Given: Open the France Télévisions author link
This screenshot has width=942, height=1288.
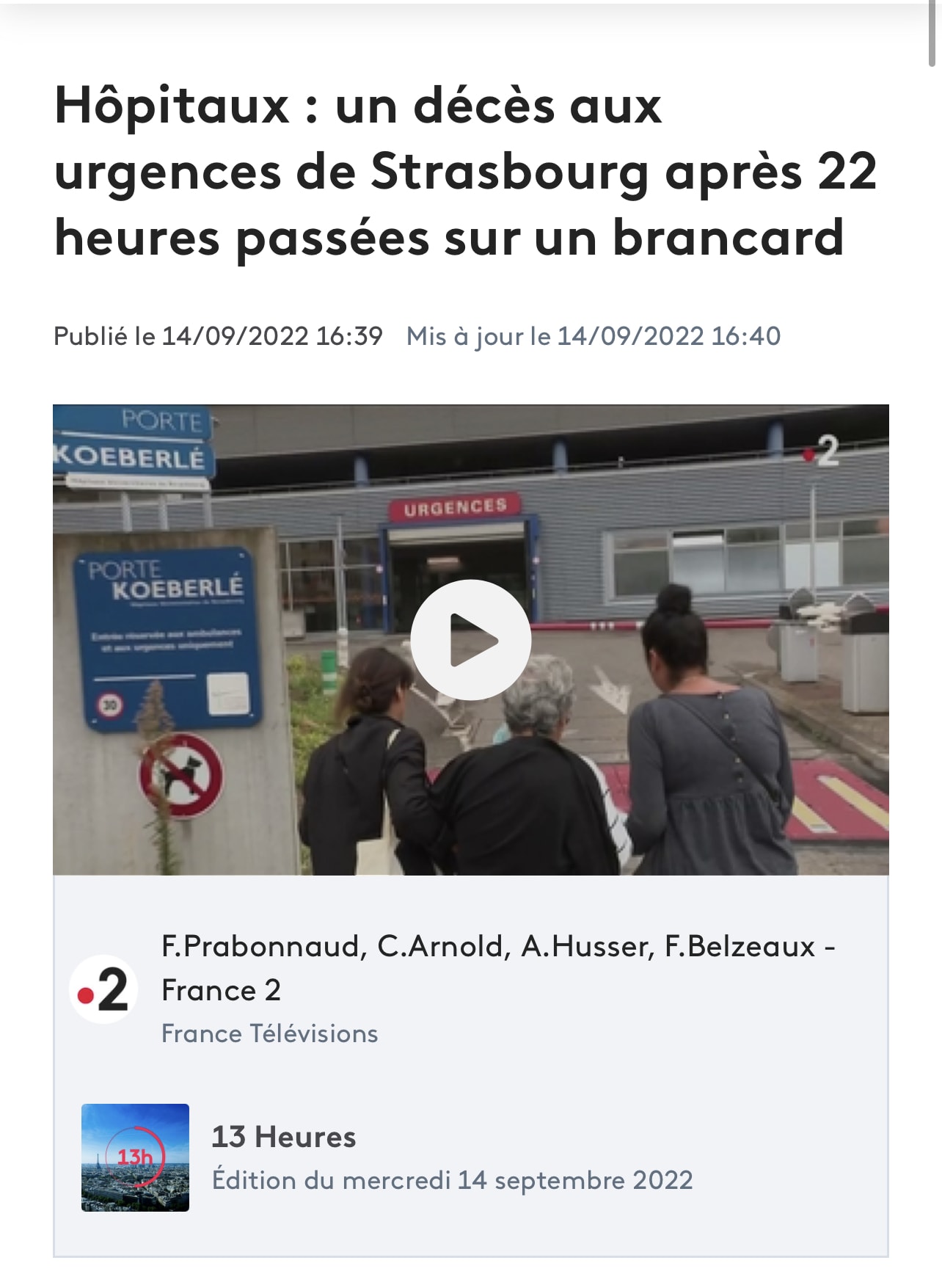Looking at the screenshot, I should click(x=269, y=1033).
